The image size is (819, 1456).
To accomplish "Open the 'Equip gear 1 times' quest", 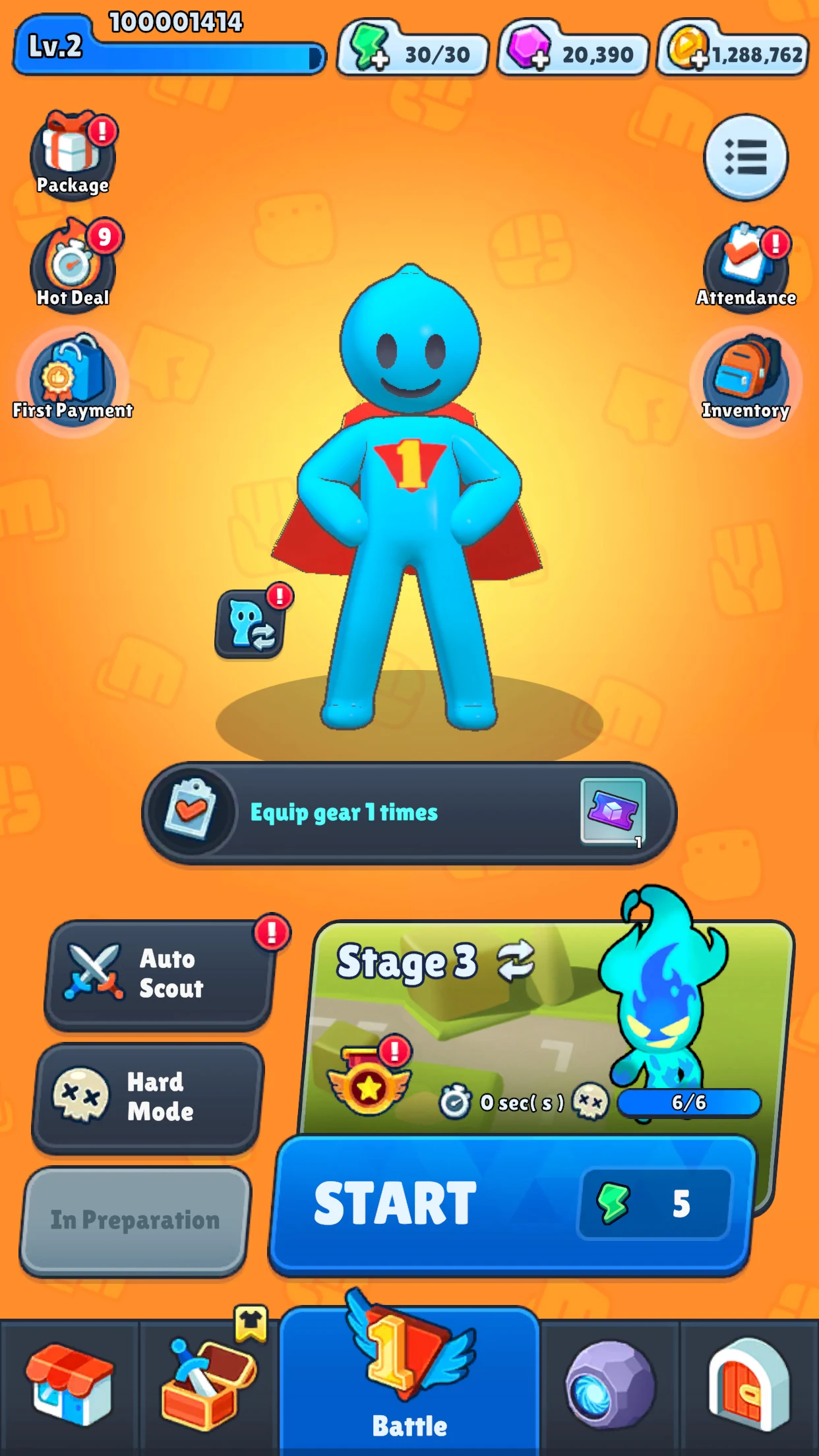I will (x=409, y=812).
